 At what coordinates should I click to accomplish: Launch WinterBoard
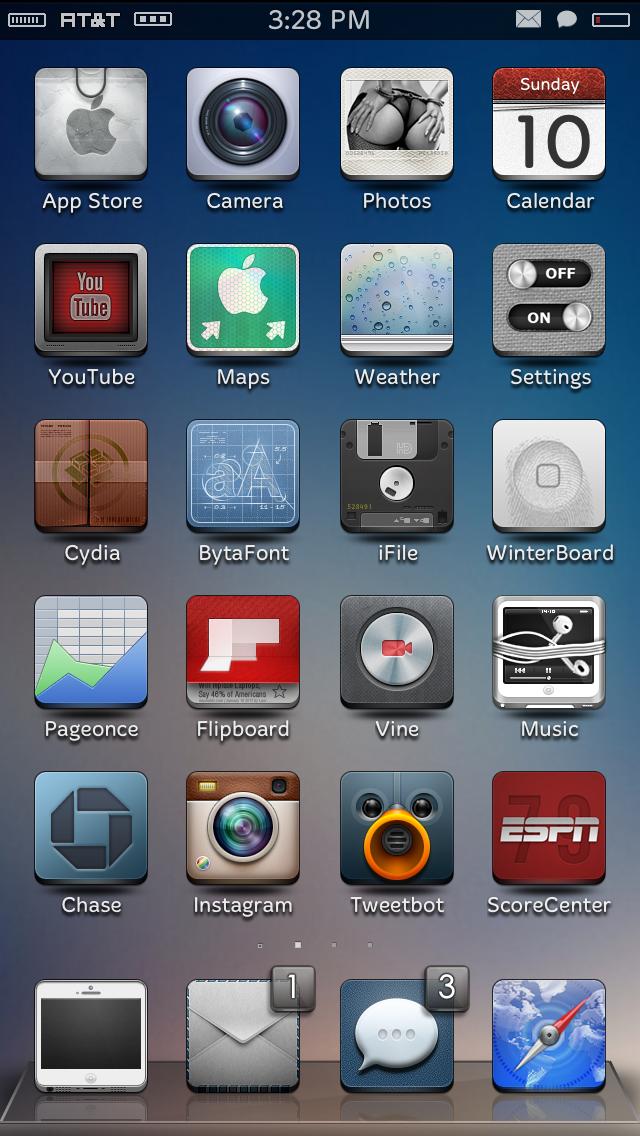click(549, 476)
